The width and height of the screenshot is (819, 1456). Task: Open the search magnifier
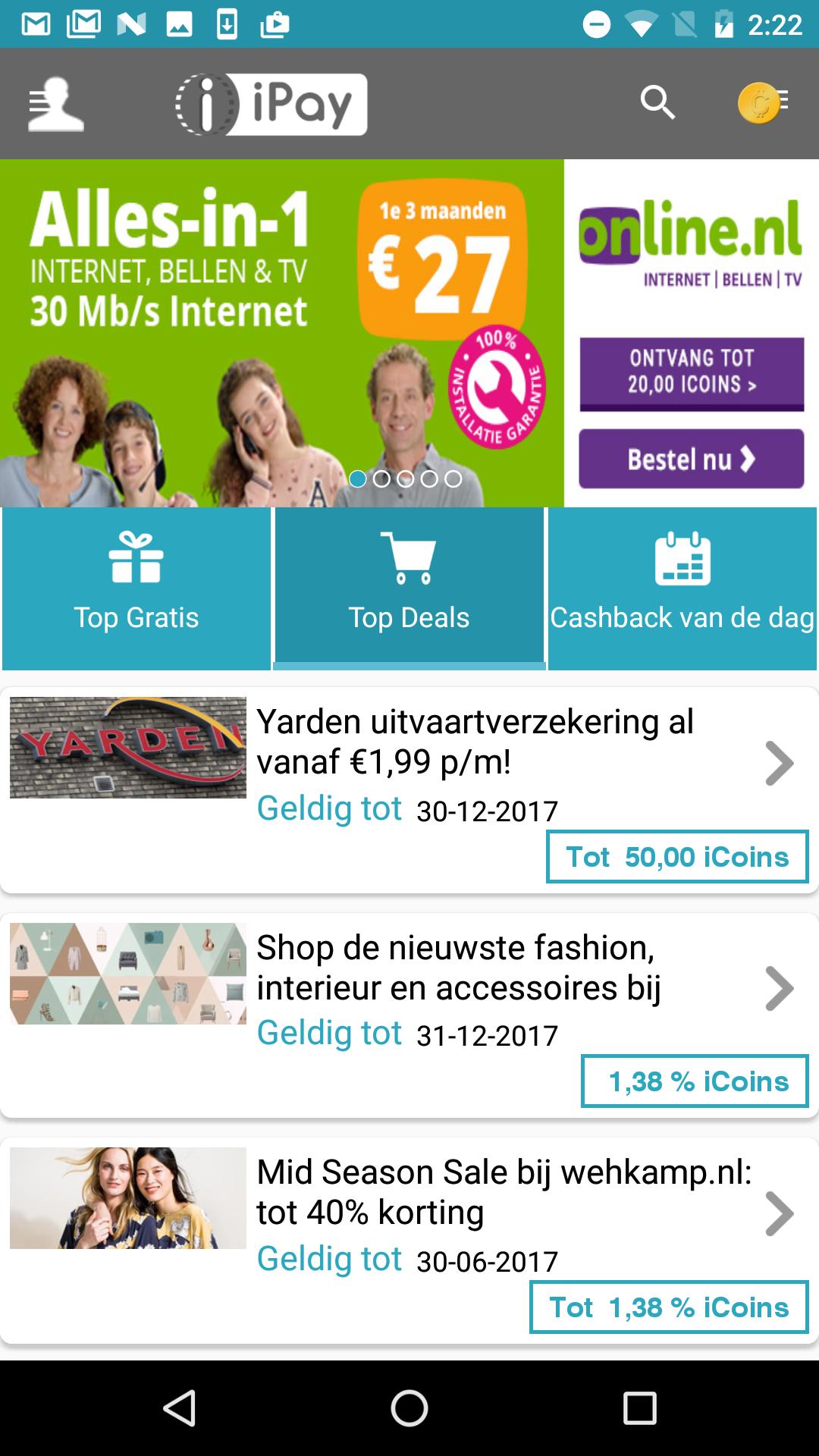657,103
